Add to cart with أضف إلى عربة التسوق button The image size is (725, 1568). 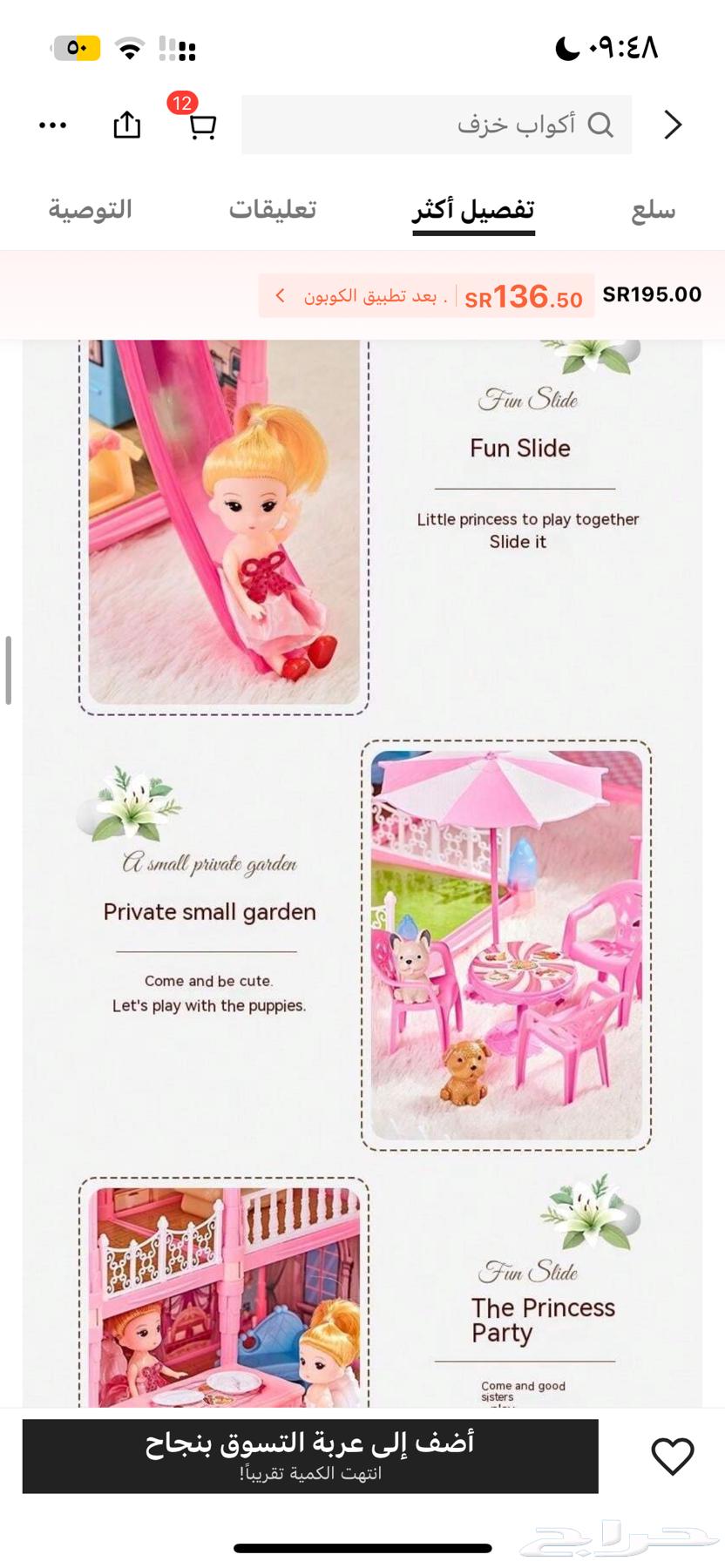coord(310,1456)
